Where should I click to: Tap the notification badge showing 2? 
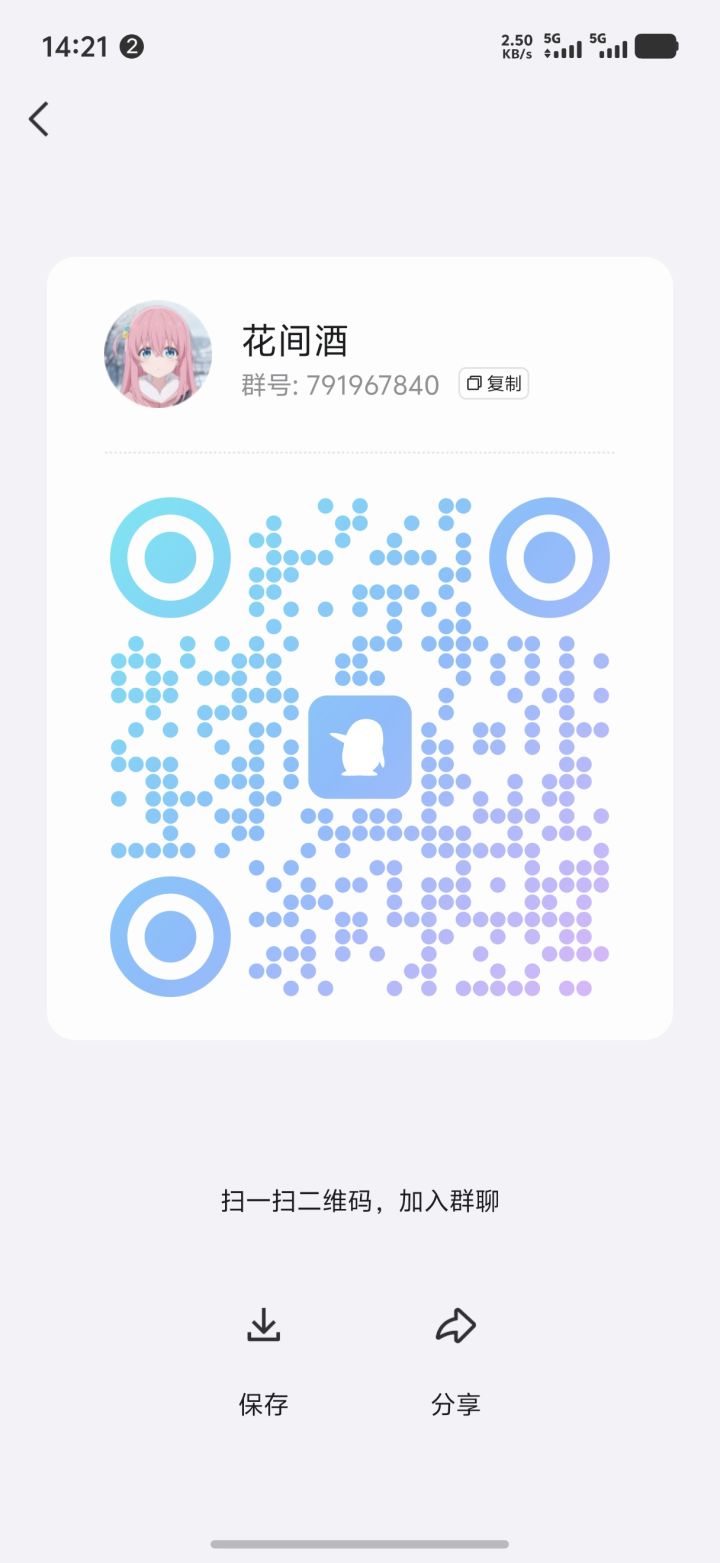[x=134, y=46]
